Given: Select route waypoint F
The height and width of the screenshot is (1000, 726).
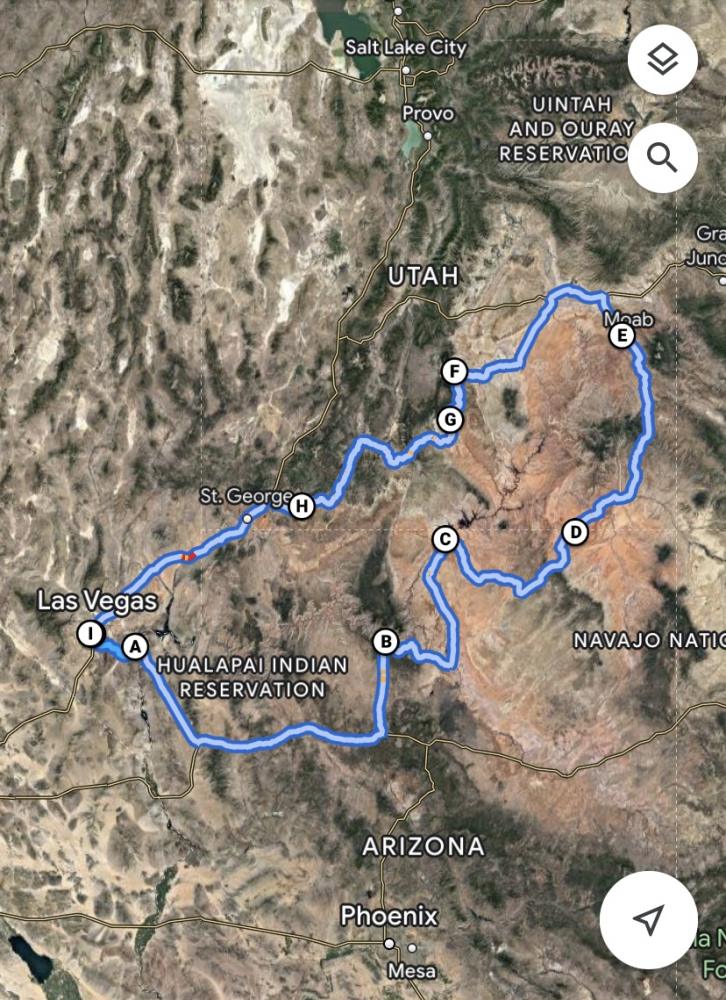Looking at the screenshot, I should [454, 373].
